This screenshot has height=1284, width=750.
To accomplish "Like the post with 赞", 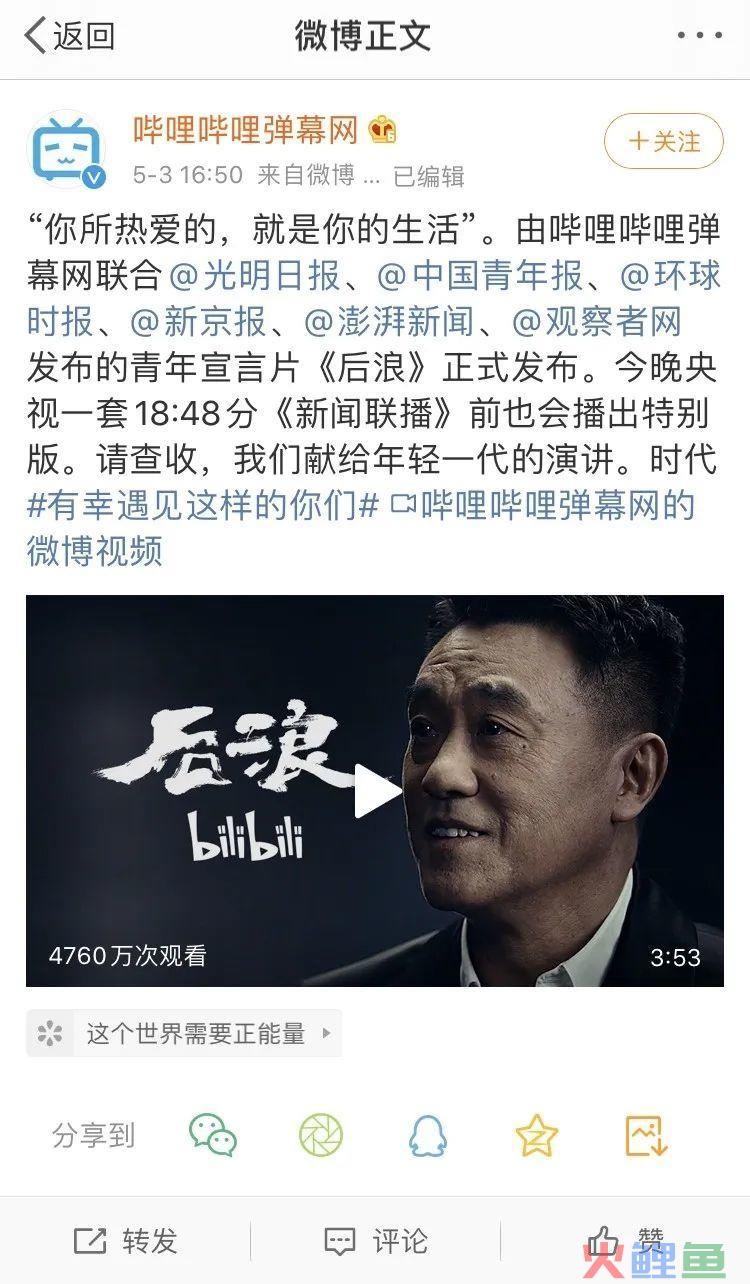I will pos(625,1241).
